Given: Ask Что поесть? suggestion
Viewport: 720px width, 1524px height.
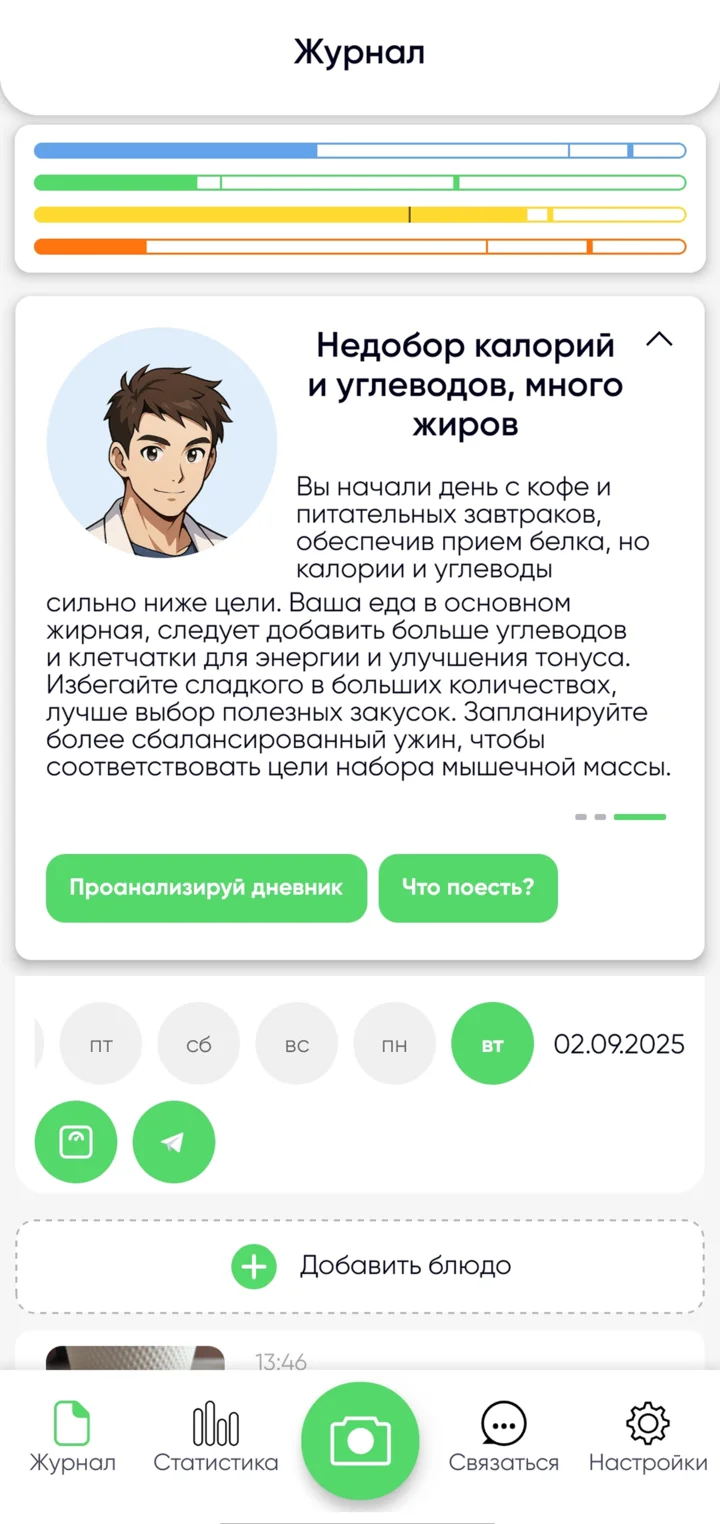Looking at the screenshot, I should click(x=467, y=887).
